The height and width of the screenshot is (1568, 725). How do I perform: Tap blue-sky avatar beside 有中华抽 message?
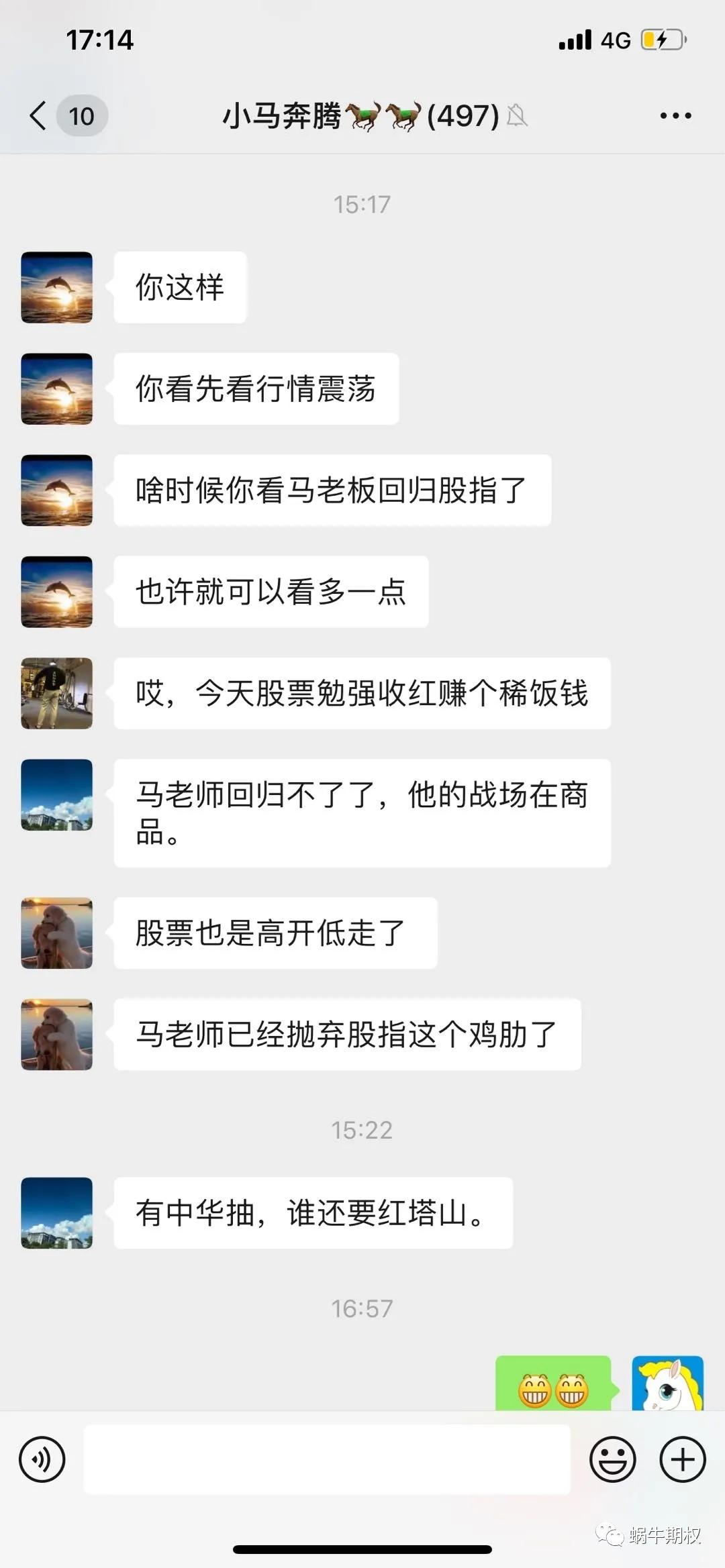pos(57,1212)
